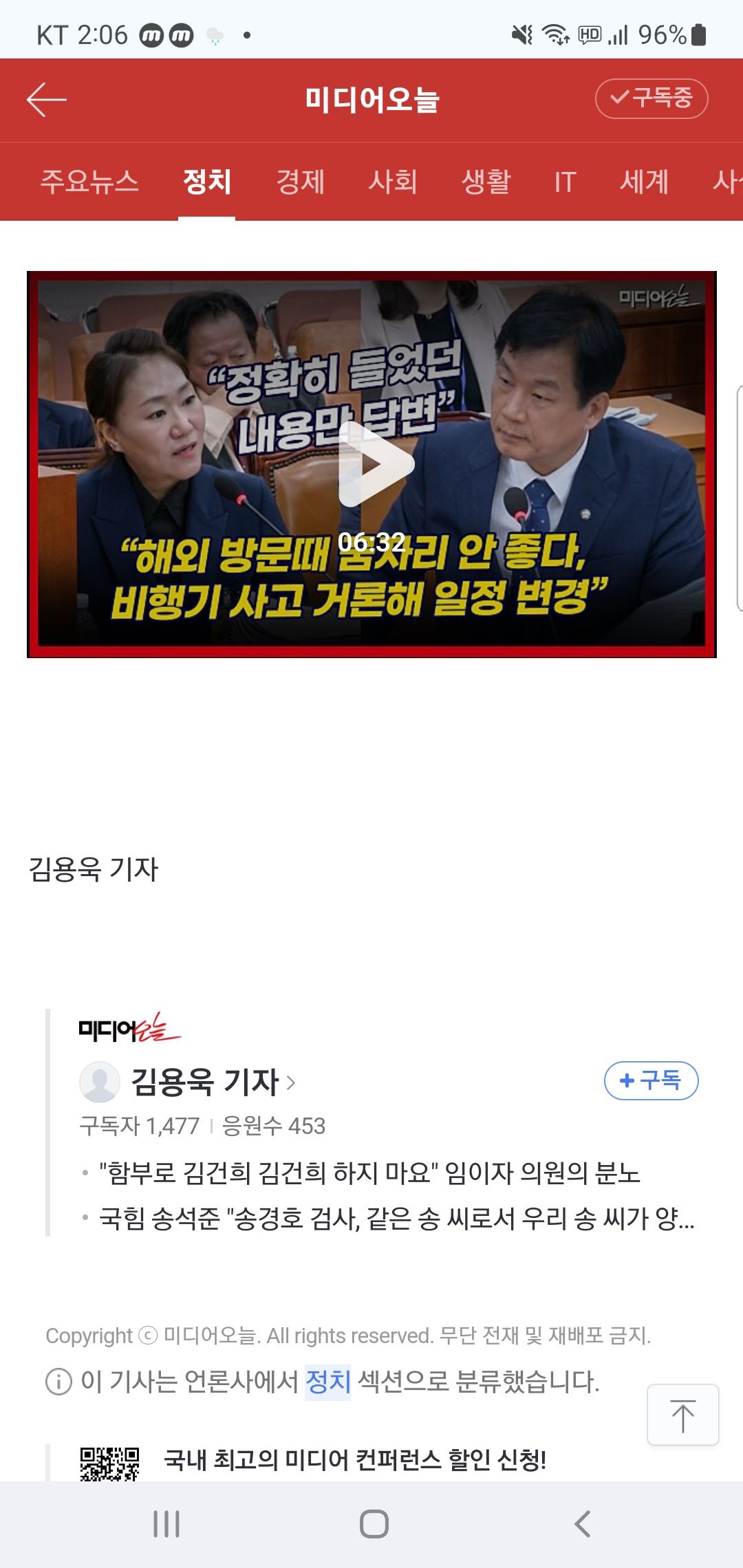Image resolution: width=743 pixels, height=1568 pixels.
Task: Open article about 국힘 송석준 송경호 검사
Action: pos(396,1219)
